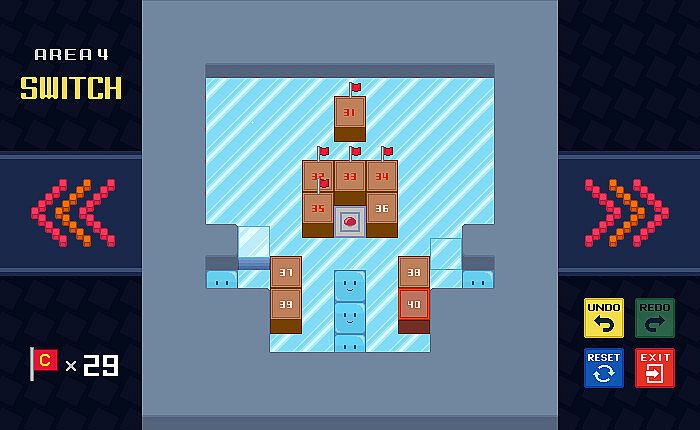Viewport: 700px width, 430px height.
Task: Select level 34
Action: [x=382, y=175]
